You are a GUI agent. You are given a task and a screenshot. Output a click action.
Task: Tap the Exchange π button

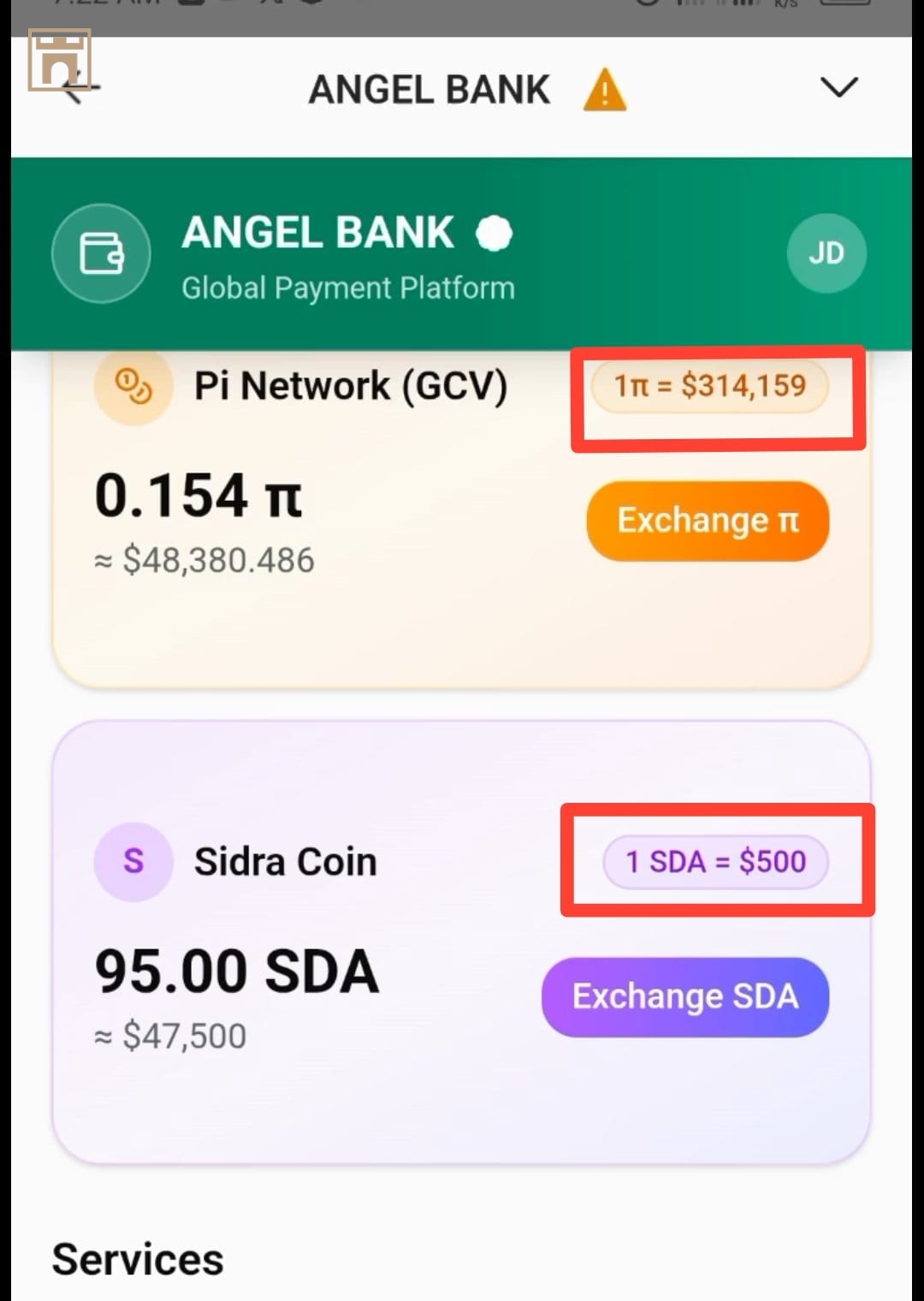708,520
